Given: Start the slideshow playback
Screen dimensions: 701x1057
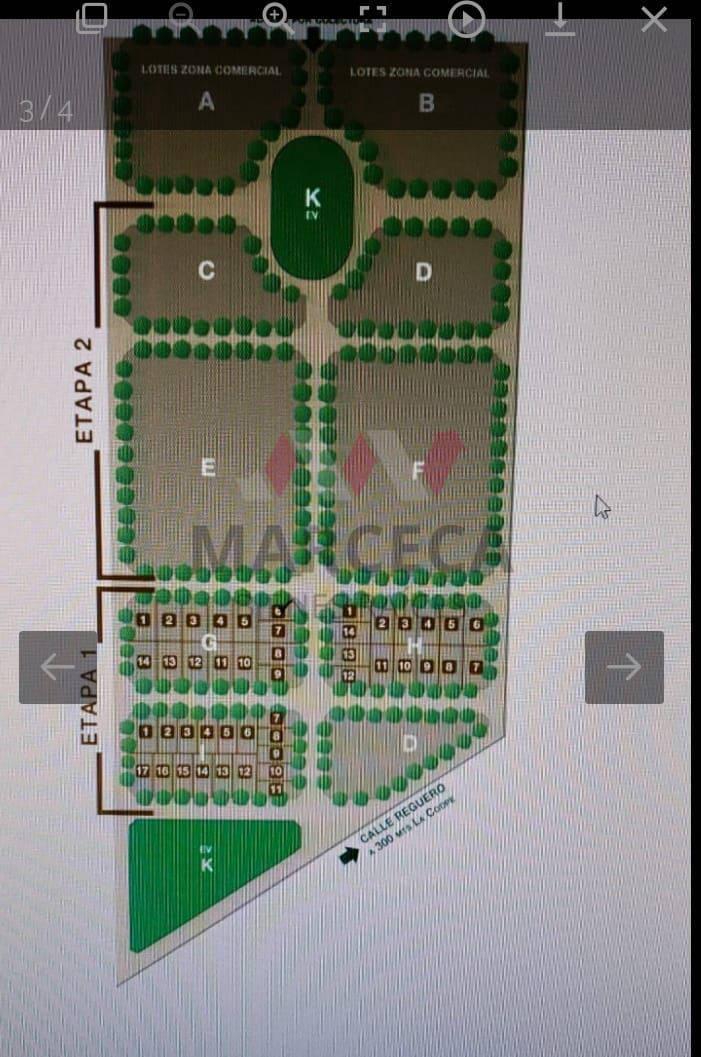Looking at the screenshot, I should [x=466, y=18].
